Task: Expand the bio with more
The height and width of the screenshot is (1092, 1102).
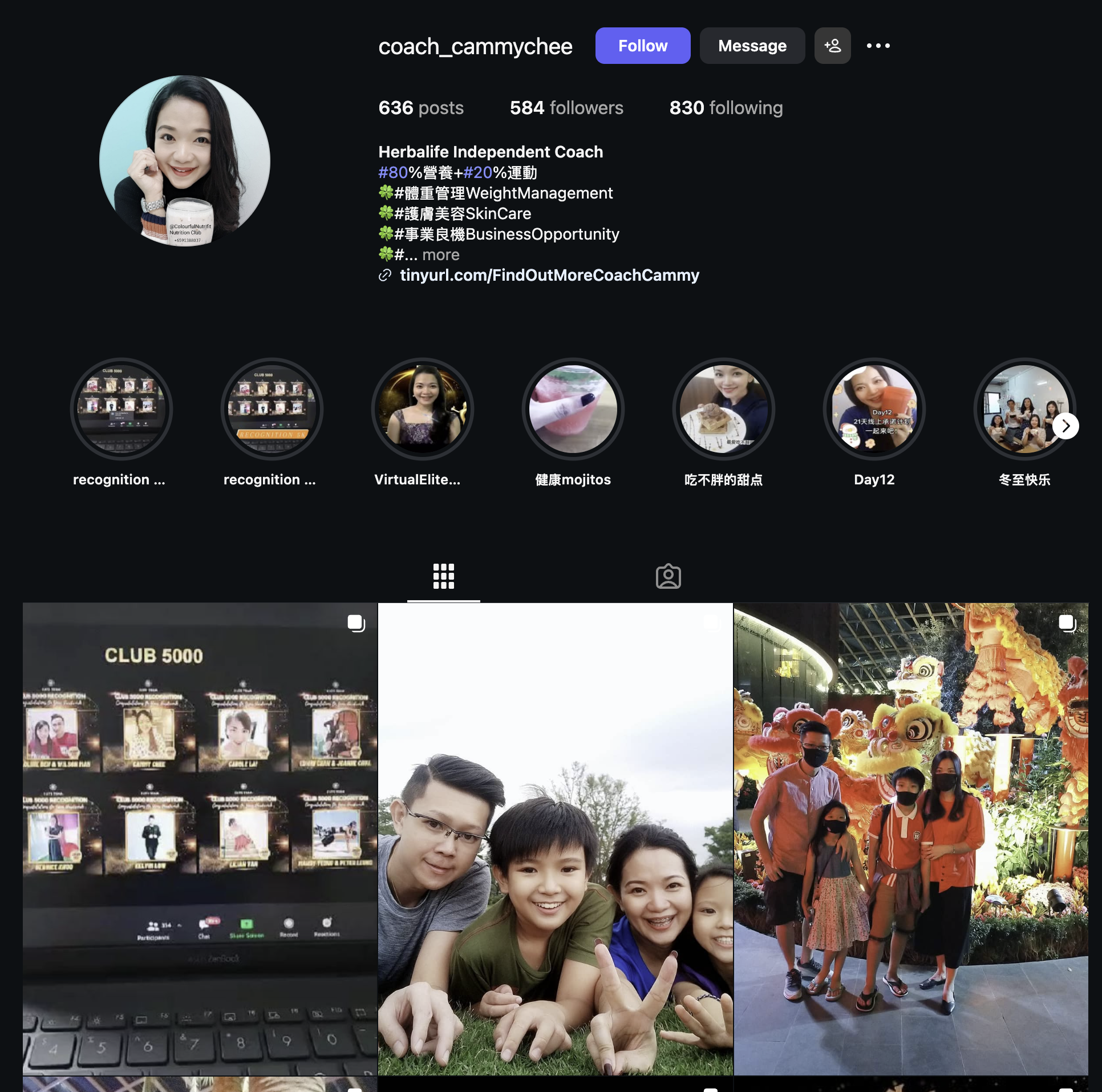Action: [440, 255]
